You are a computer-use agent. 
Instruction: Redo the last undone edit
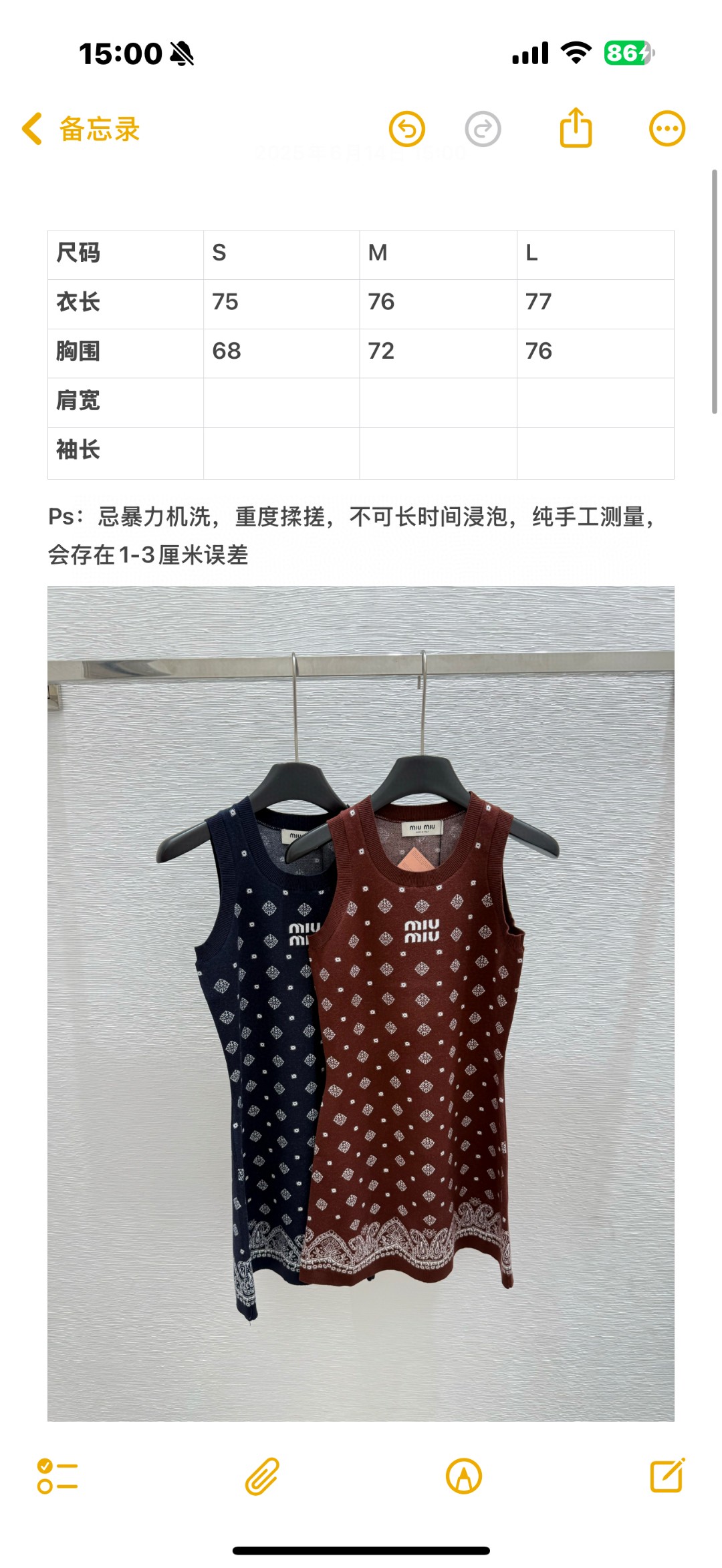tap(483, 129)
